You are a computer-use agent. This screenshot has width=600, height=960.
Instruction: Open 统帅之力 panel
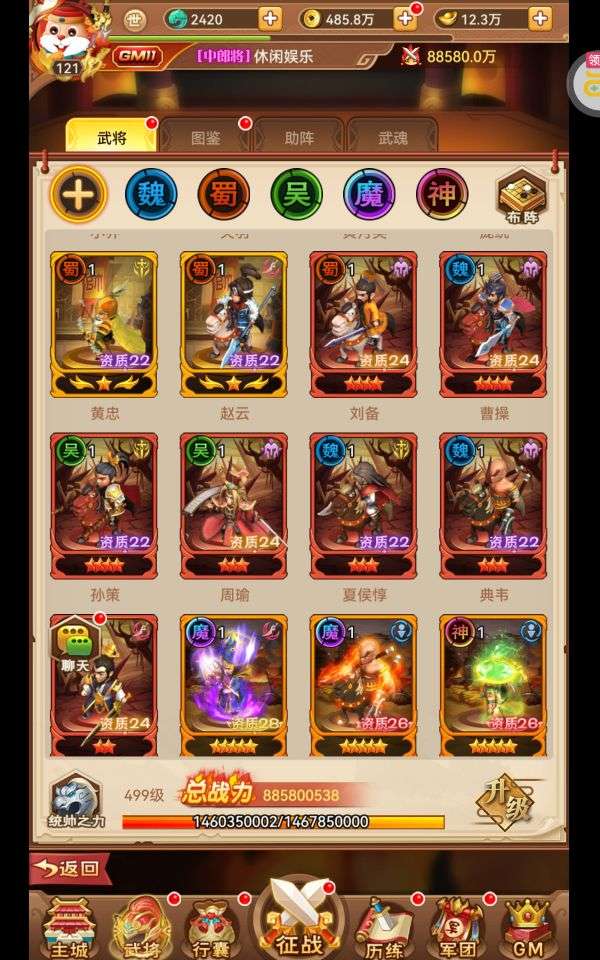[76, 801]
